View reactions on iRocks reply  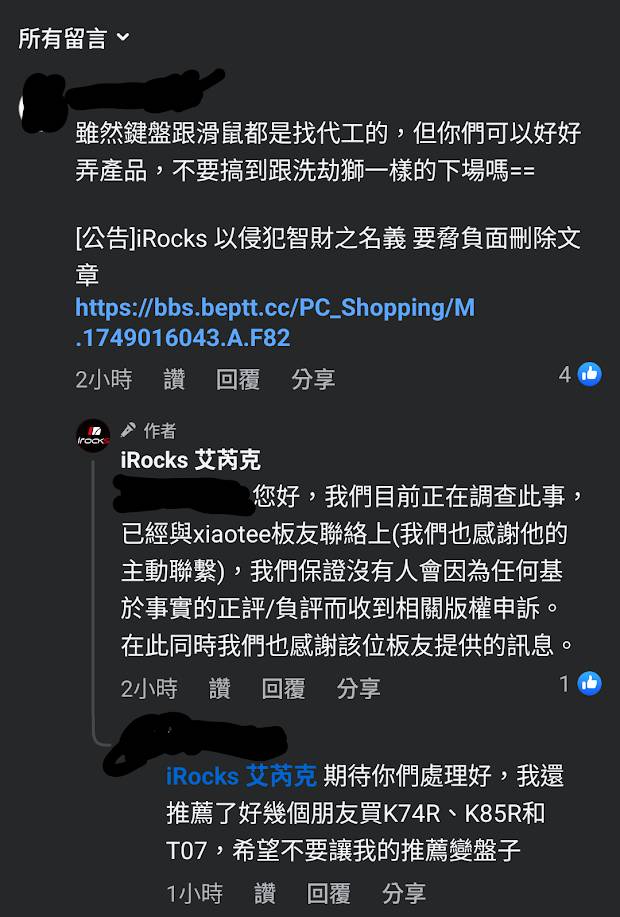point(580,684)
